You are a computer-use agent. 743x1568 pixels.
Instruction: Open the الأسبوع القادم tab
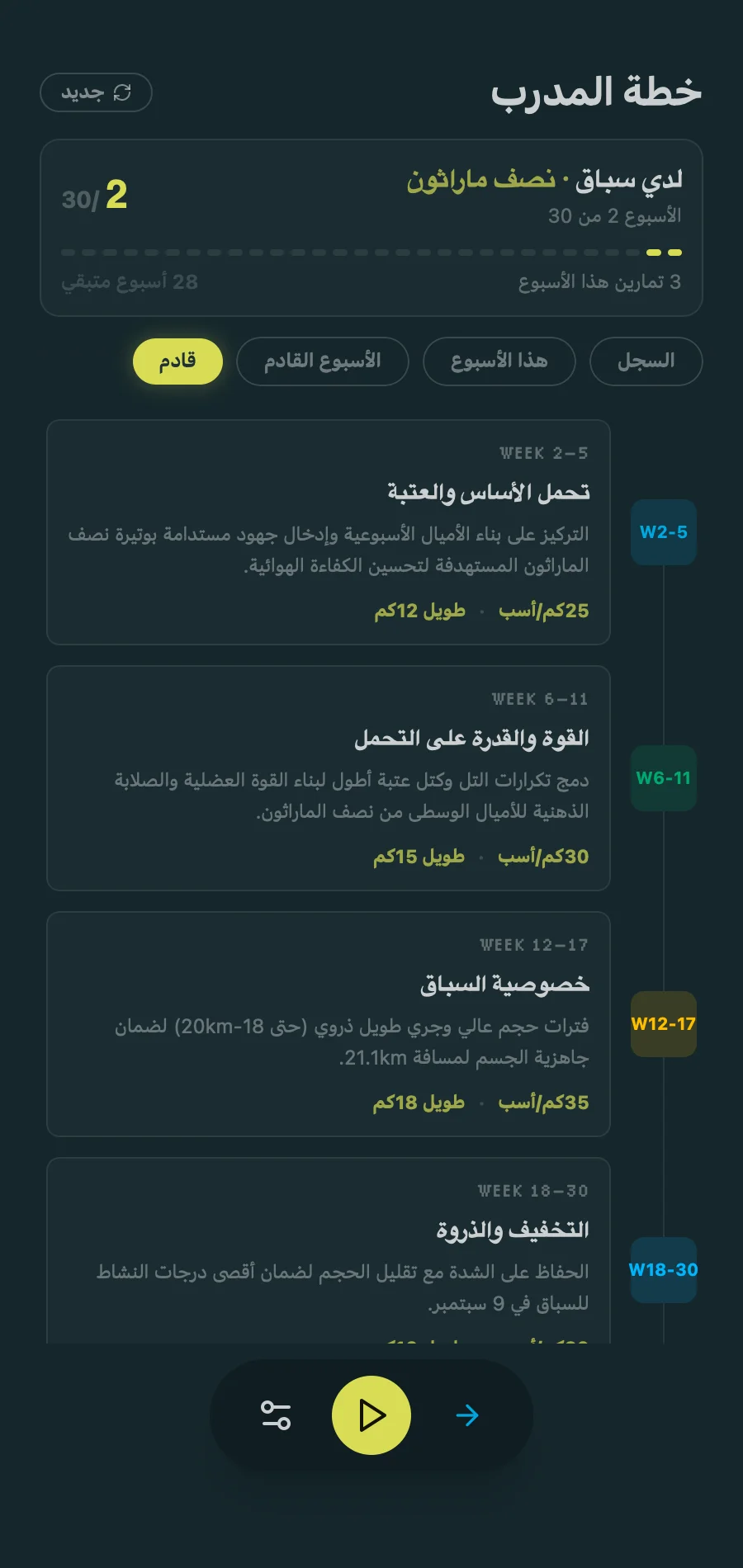click(322, 361)
